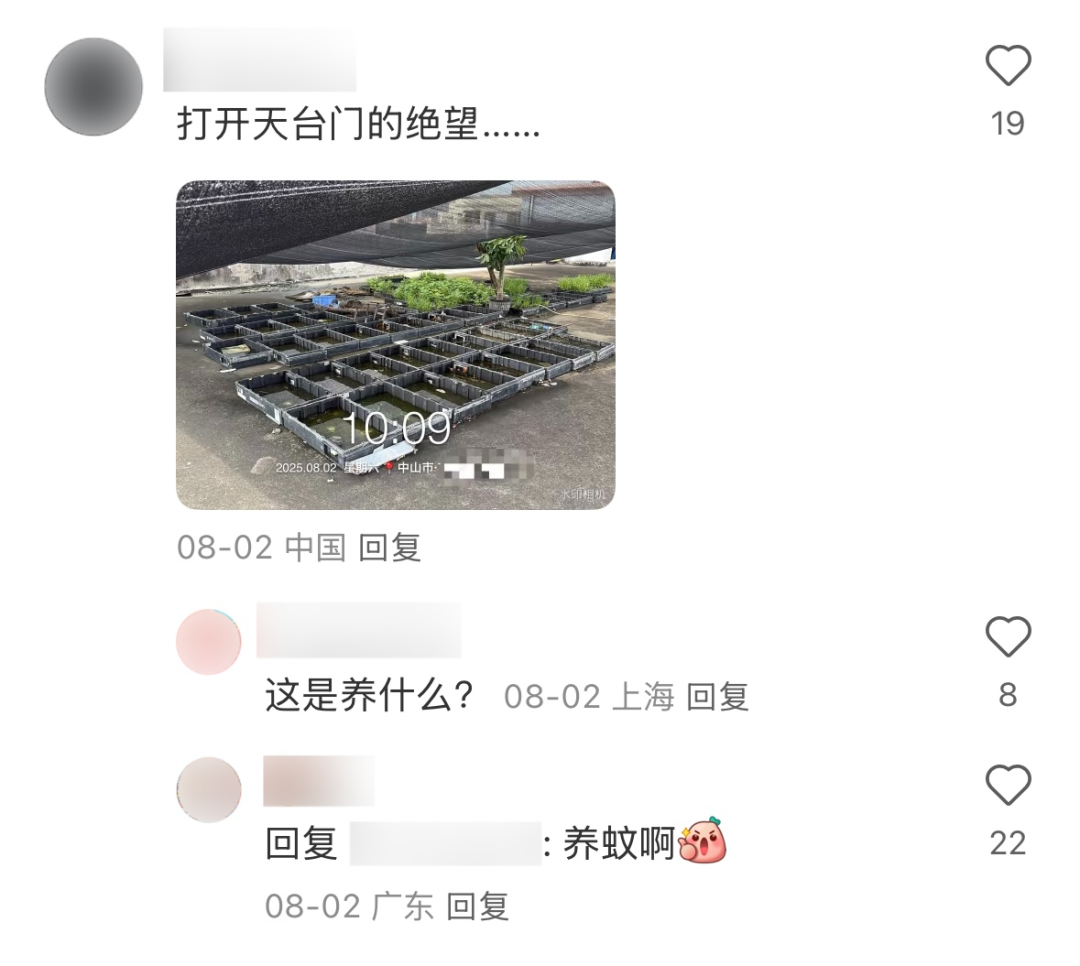Viewport: 1080px width, 966px height.
Task: Open the rooftop photo in the comment
Action: pos(395,345)
